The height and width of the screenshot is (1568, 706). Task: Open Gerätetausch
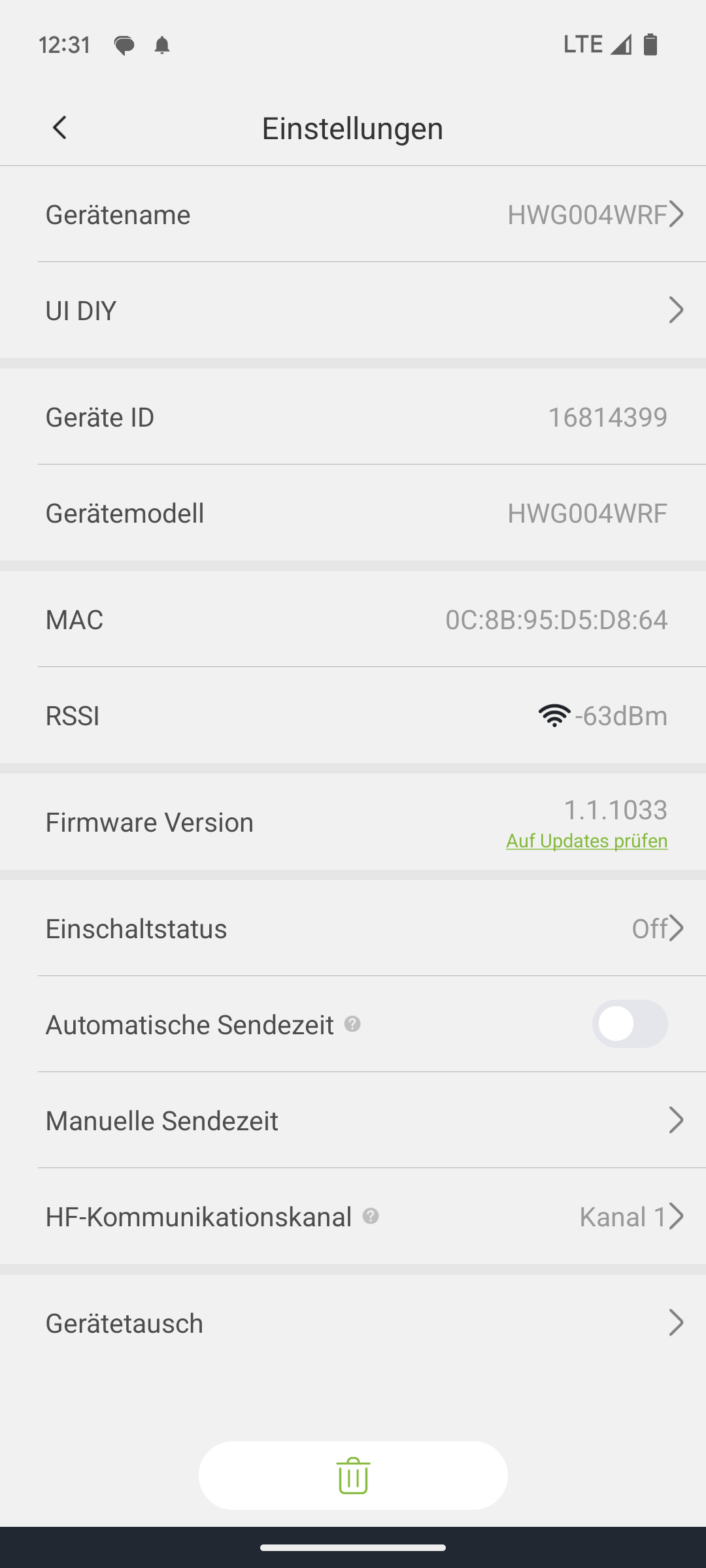[353, 1323]
